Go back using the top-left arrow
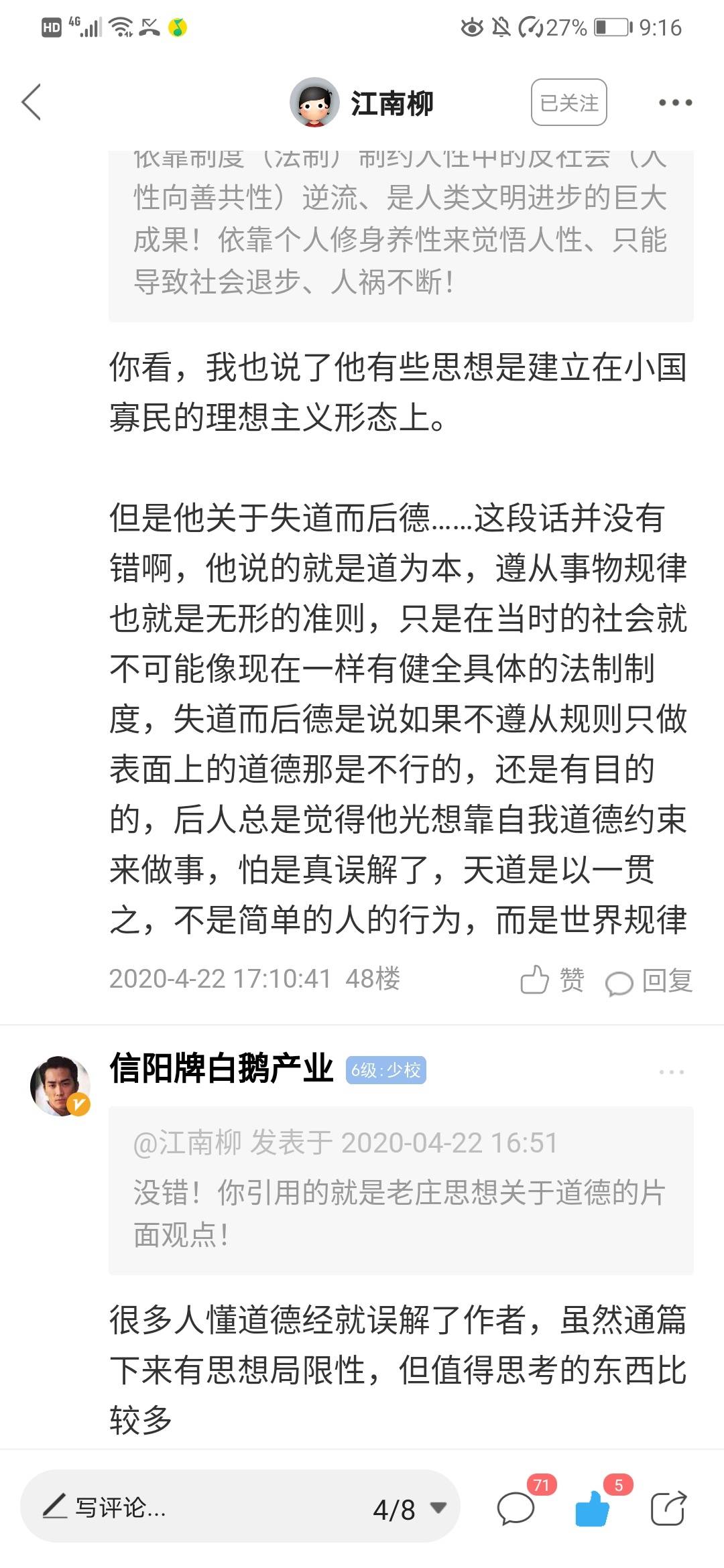724x1568 pixels. point(32,103)
